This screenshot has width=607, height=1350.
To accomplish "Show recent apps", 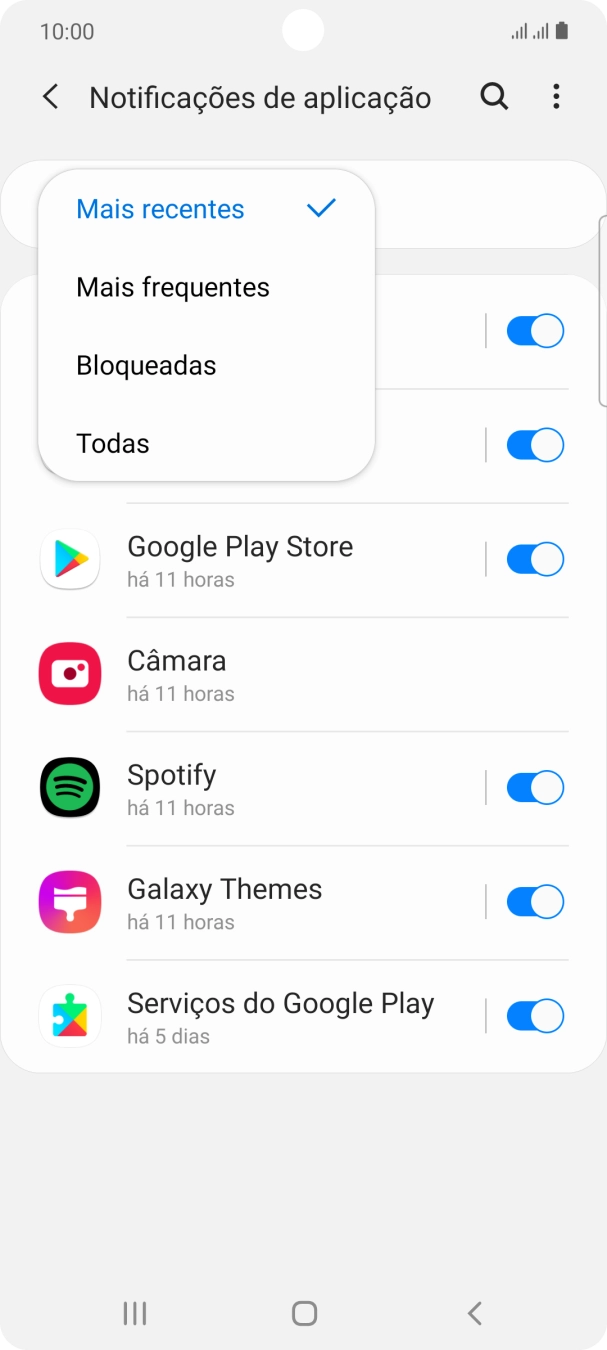I will 134,1313.
